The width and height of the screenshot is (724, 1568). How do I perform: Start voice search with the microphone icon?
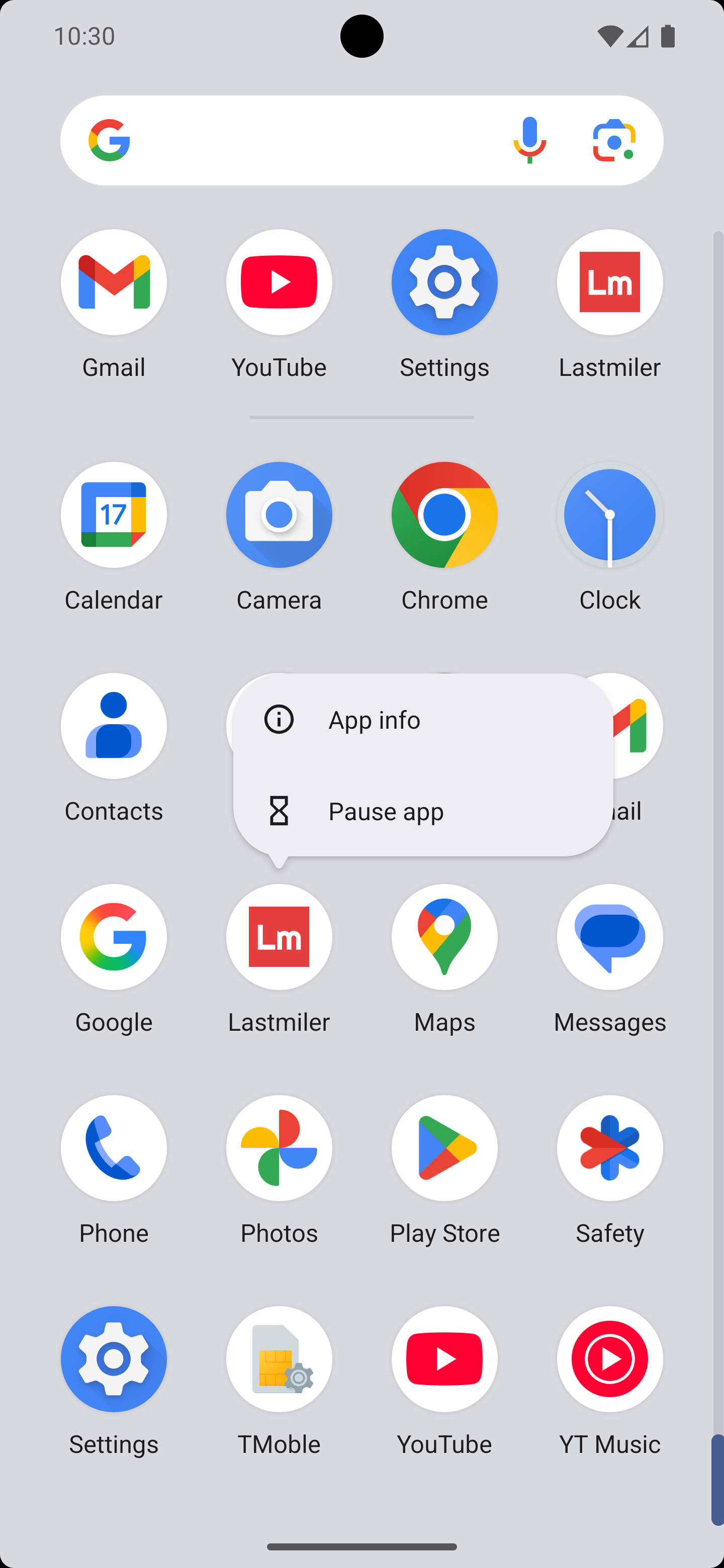tap(529, 141)
